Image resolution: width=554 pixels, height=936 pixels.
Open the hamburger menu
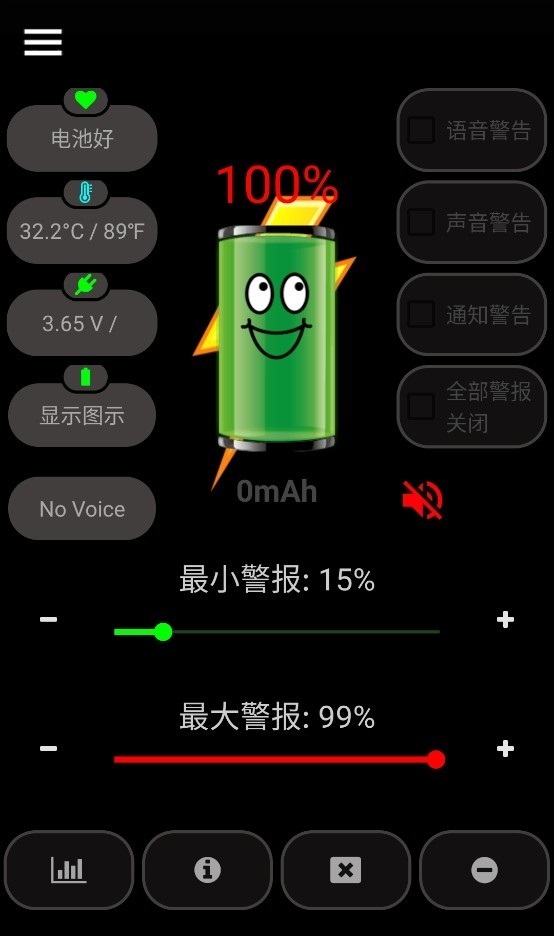(43, 42)
